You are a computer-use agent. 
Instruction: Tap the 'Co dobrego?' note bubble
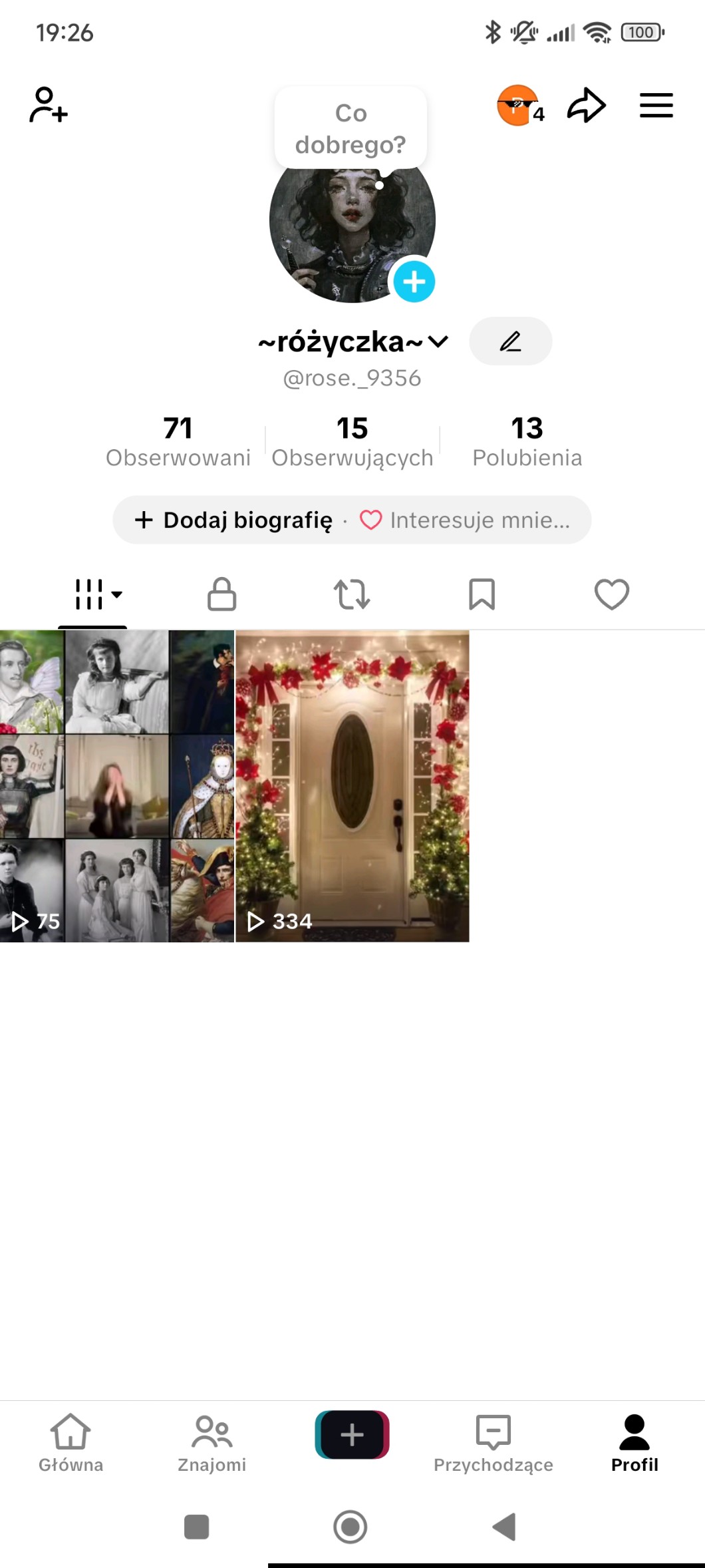click(351, 128)
